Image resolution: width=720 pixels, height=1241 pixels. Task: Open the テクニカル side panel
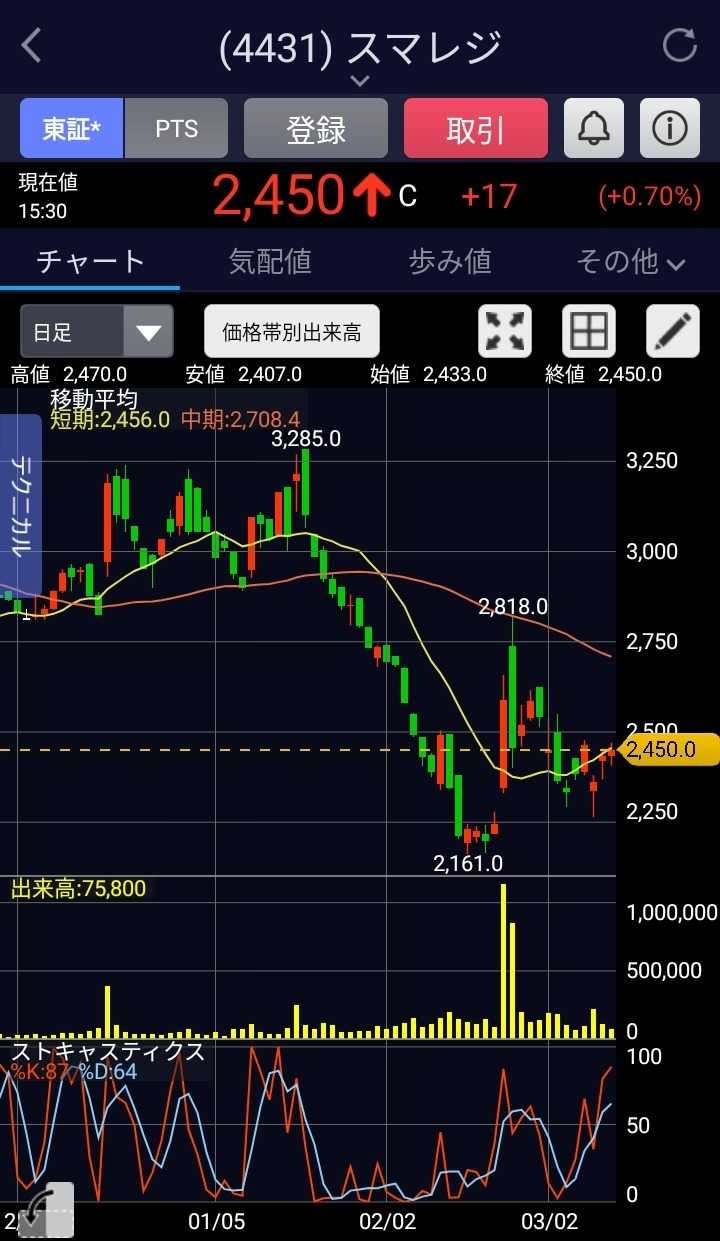(x=21, y=505)
